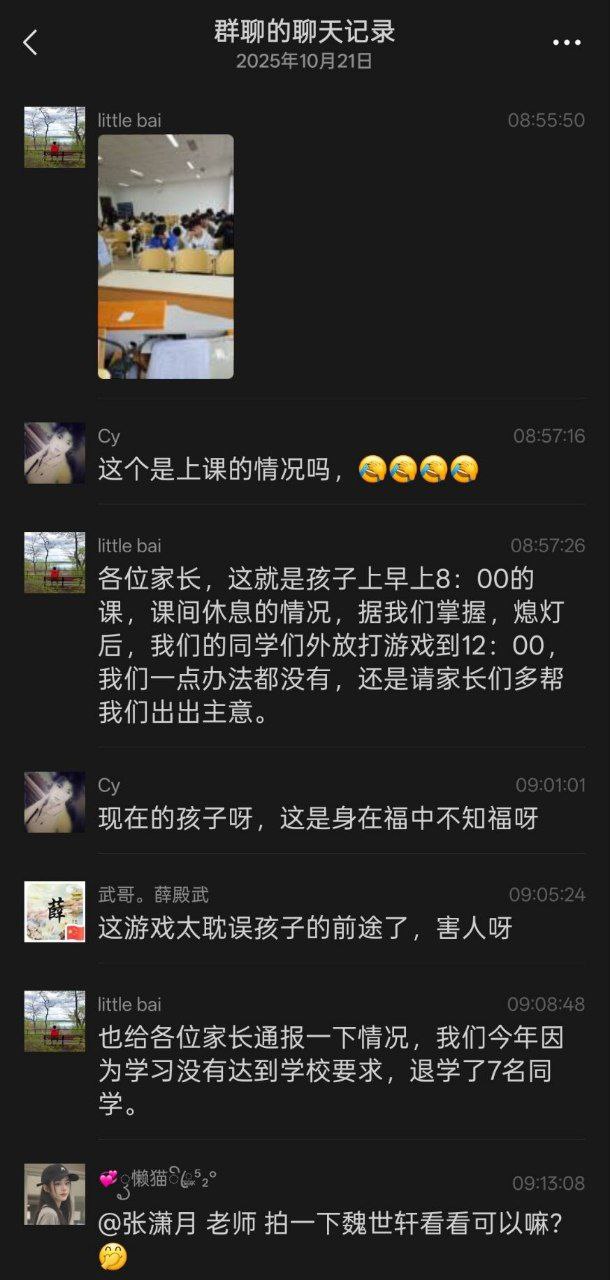Open the three-dot overflow menu
Image resolution: width=610 pixels, height=1280 pixels.
point(566,42)
